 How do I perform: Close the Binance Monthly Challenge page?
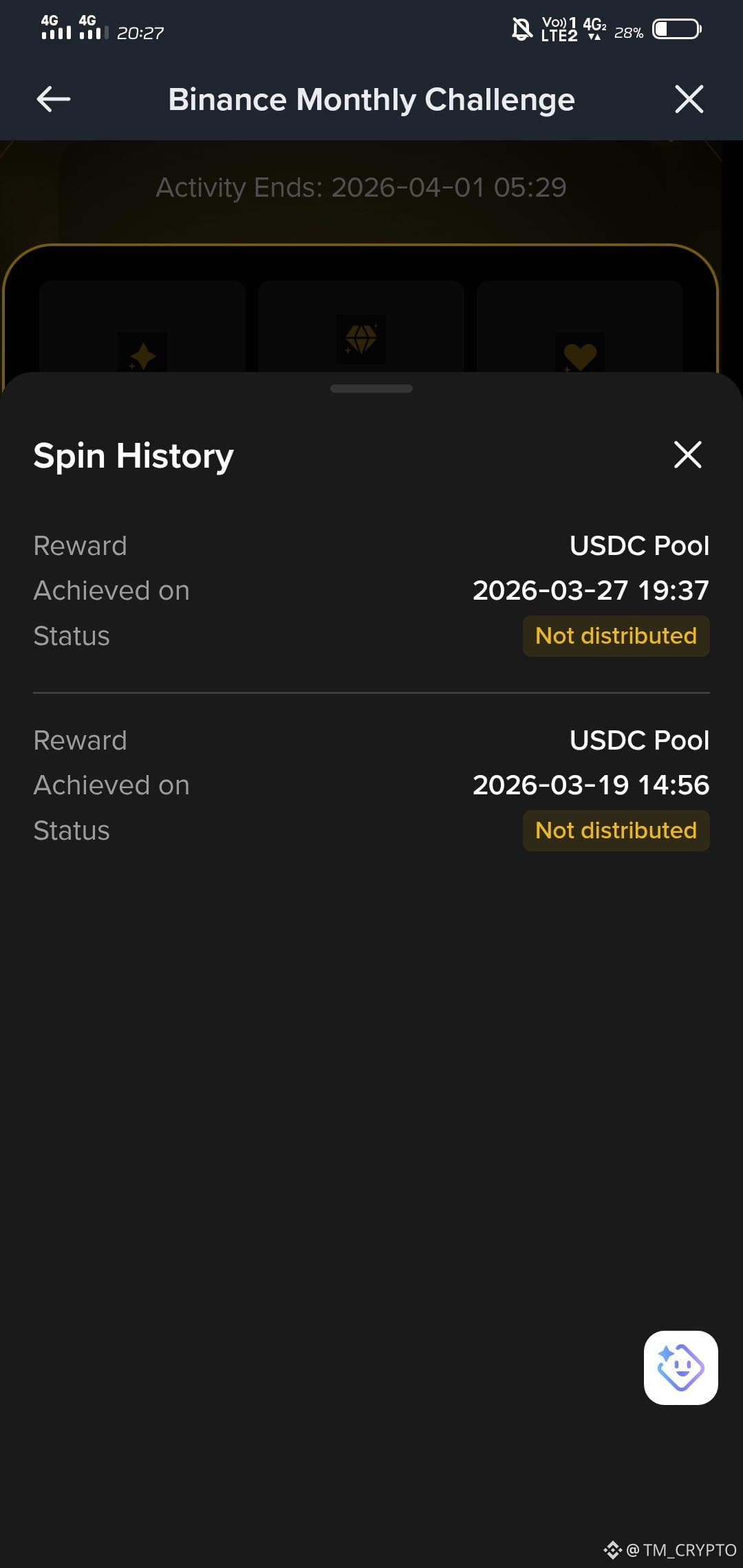pos(689,99)
